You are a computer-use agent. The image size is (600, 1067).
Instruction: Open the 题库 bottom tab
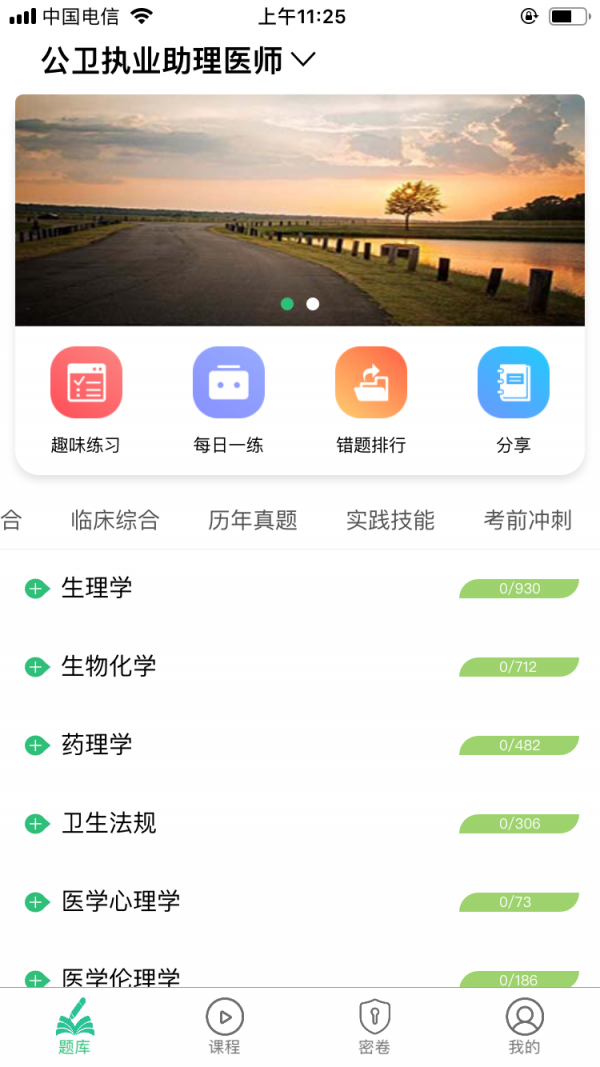tap(75, 1026)
